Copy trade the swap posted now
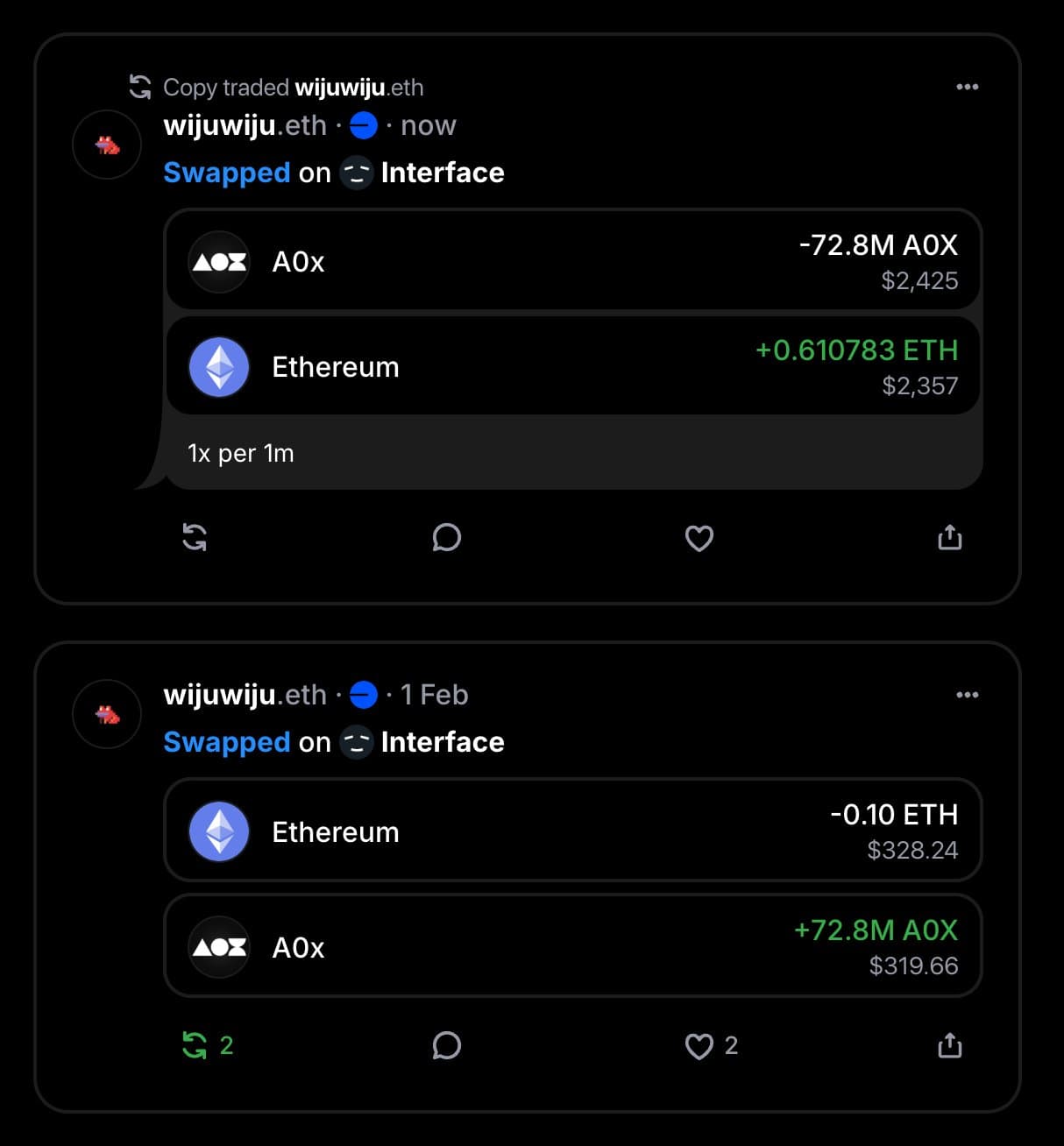The image size is (1064, 1146). [x=195, y=537]
